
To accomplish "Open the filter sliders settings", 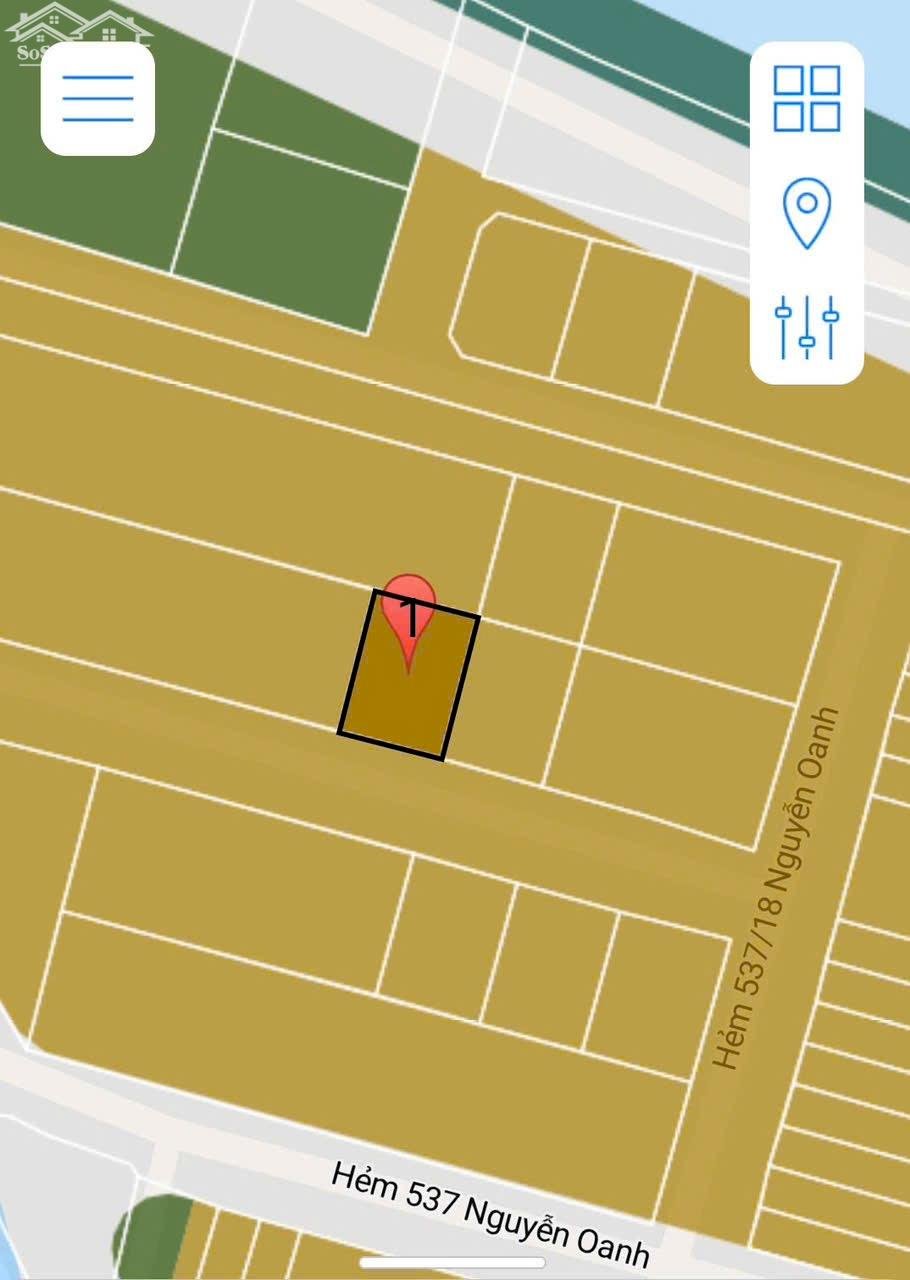I will pos(806,327).
